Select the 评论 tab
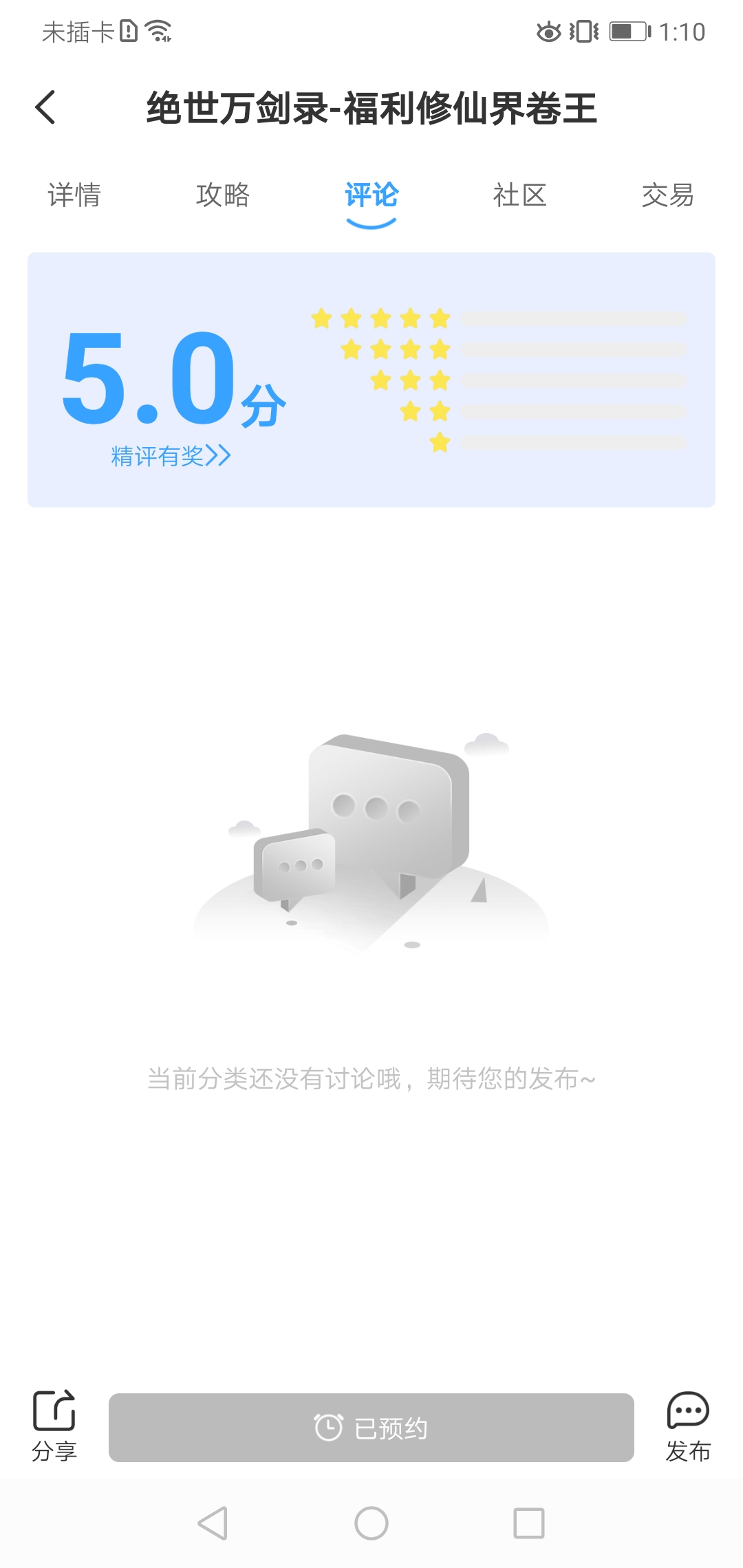The image size is (743, 1568). pyautogui.click(x=371, y=195)
